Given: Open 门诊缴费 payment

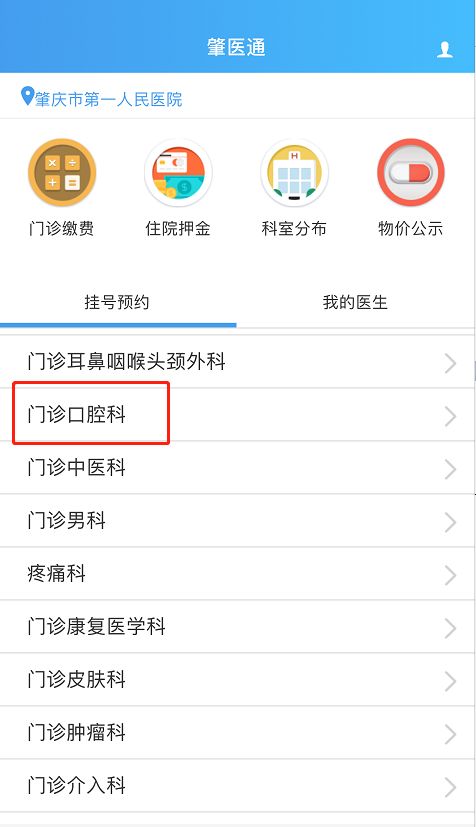Looking at the screenshot, I should click(x=62, y=189).
